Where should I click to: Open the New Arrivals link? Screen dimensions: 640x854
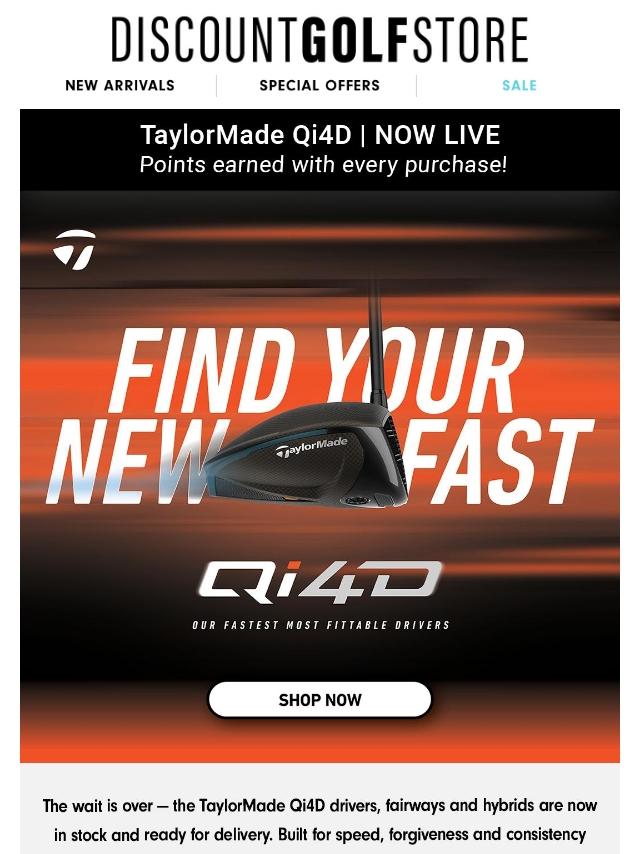tap(120, 86)
